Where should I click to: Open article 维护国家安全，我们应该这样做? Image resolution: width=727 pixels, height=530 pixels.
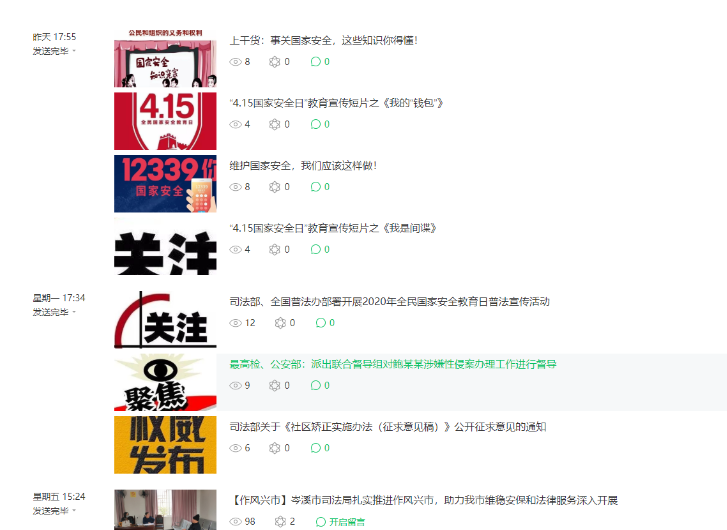[x=303, y=165]
